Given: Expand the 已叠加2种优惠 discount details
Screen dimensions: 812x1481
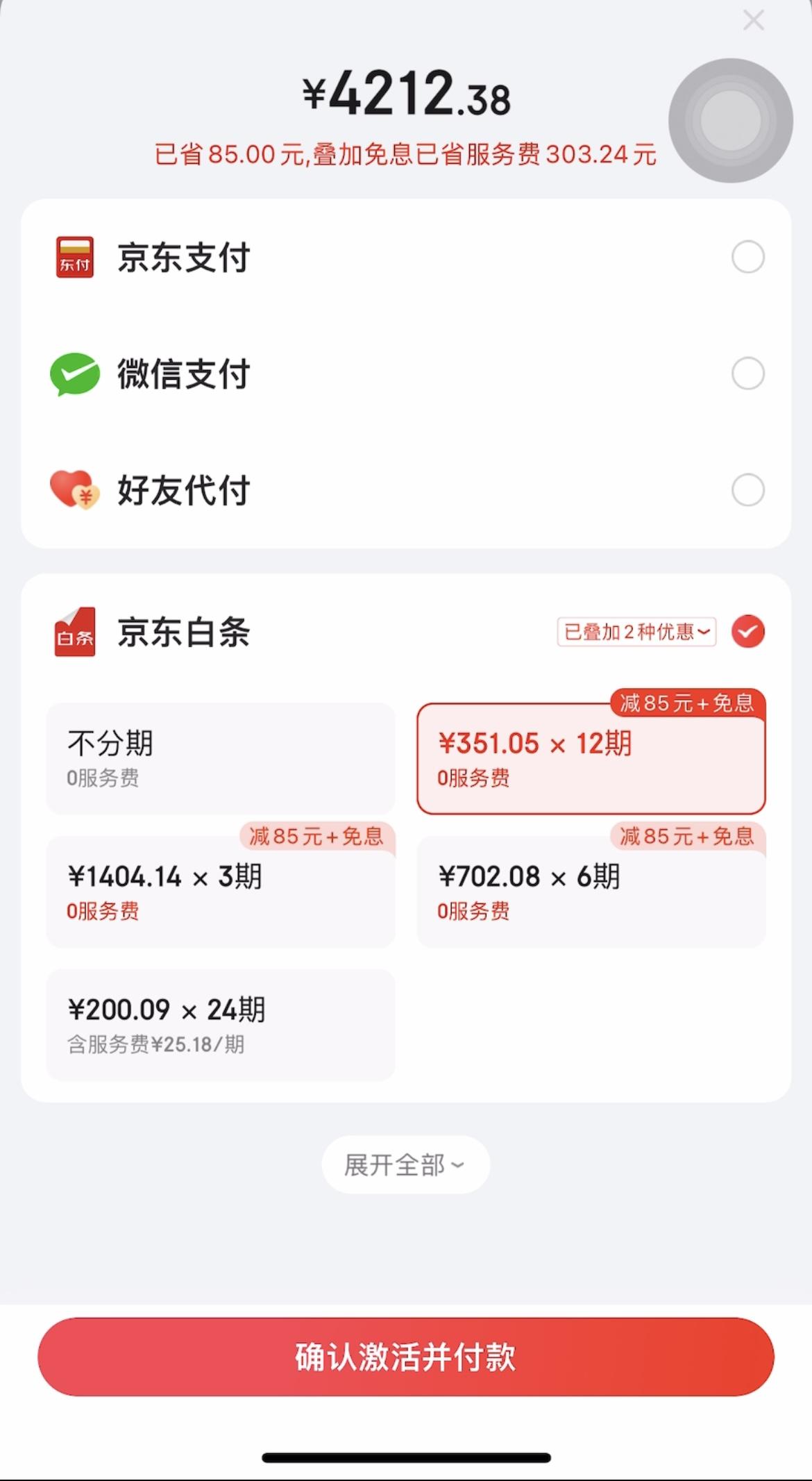Looking at the screenshot, I should click(636, 632).
